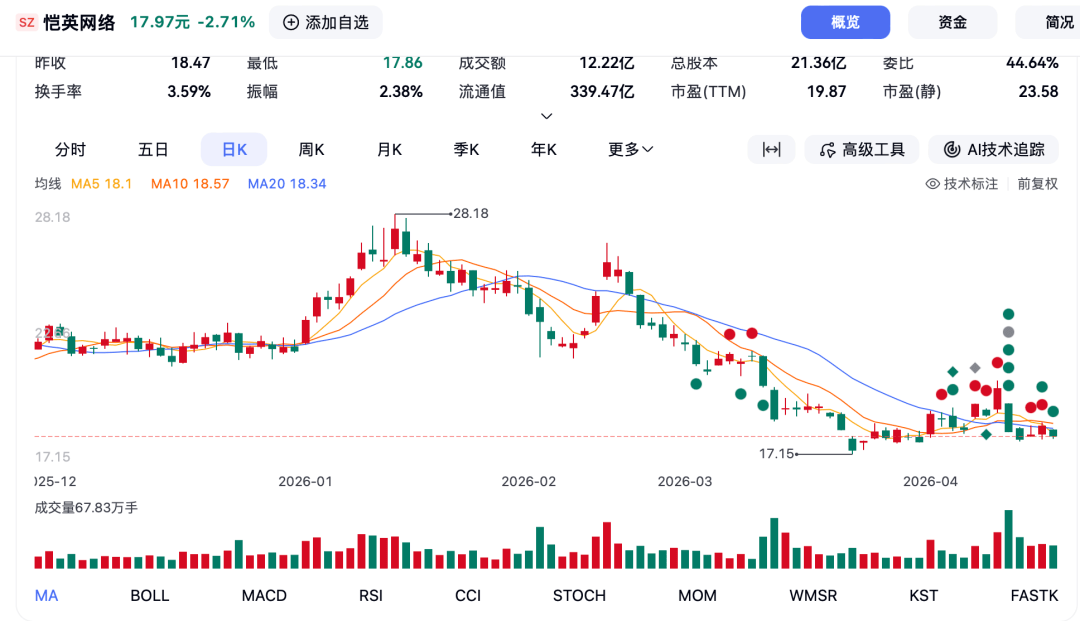The height and width of the screenshot is (621, 1080).
Task: Open the 前复权 adjustment option
Action: click(x=1037, y=184)
